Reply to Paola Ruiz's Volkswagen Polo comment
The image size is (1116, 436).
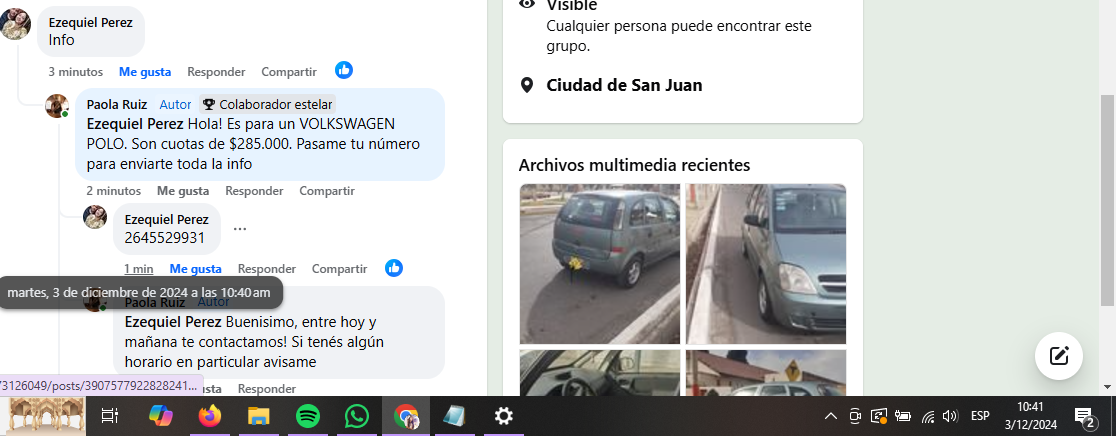pos(254,191)
